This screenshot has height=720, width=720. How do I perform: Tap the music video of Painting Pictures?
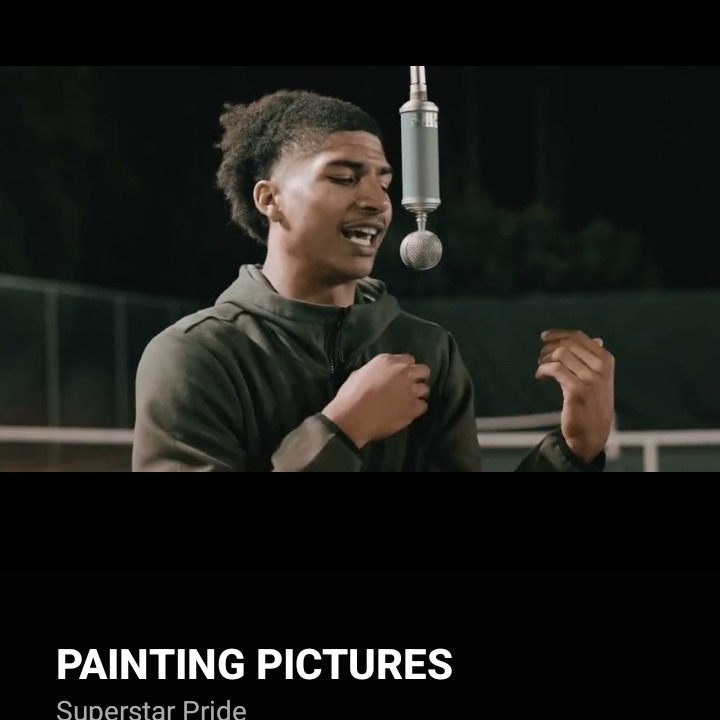(360, 268)
